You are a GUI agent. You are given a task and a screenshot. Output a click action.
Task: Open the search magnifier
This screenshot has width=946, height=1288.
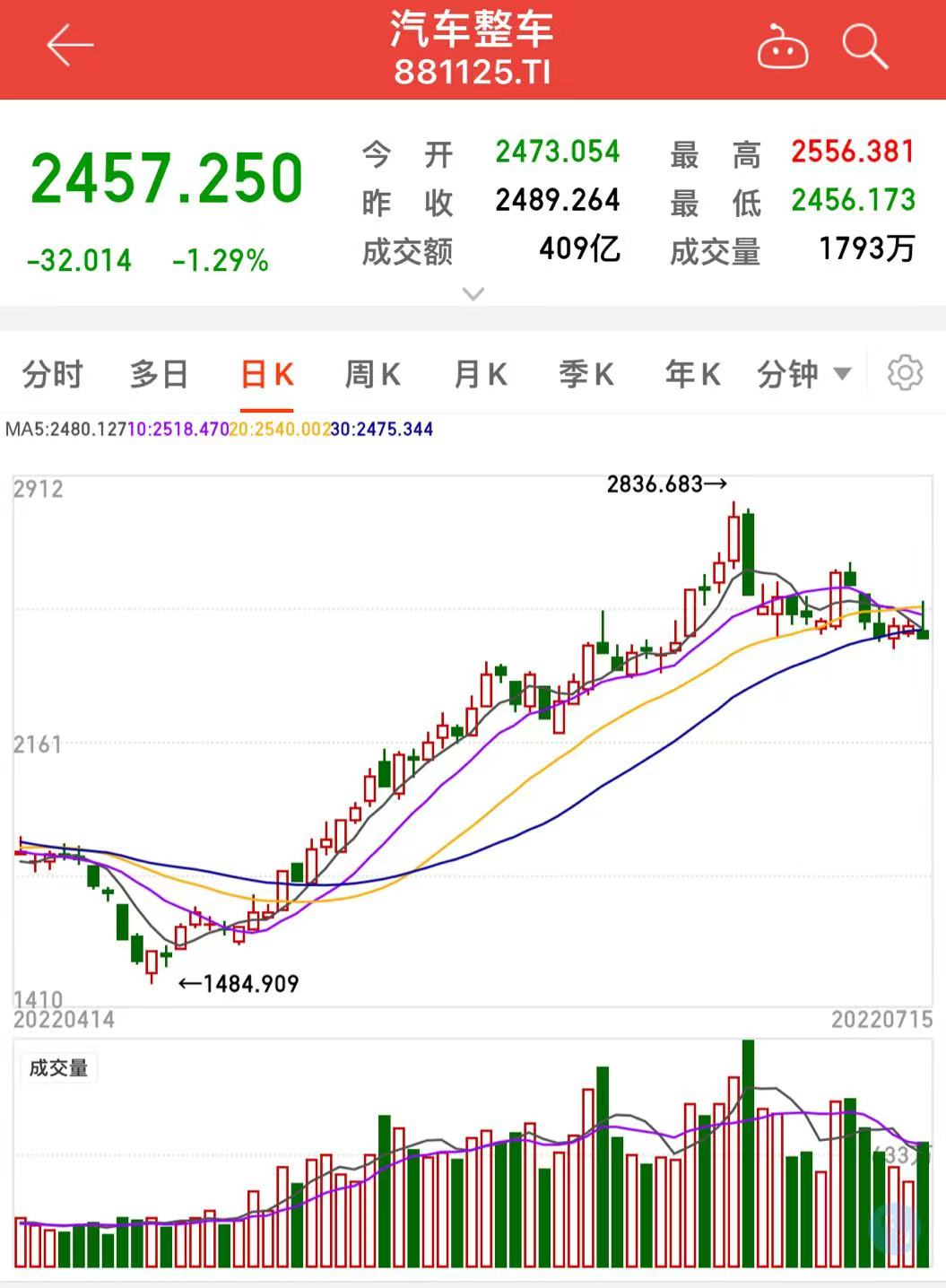[x=864, y=46]
